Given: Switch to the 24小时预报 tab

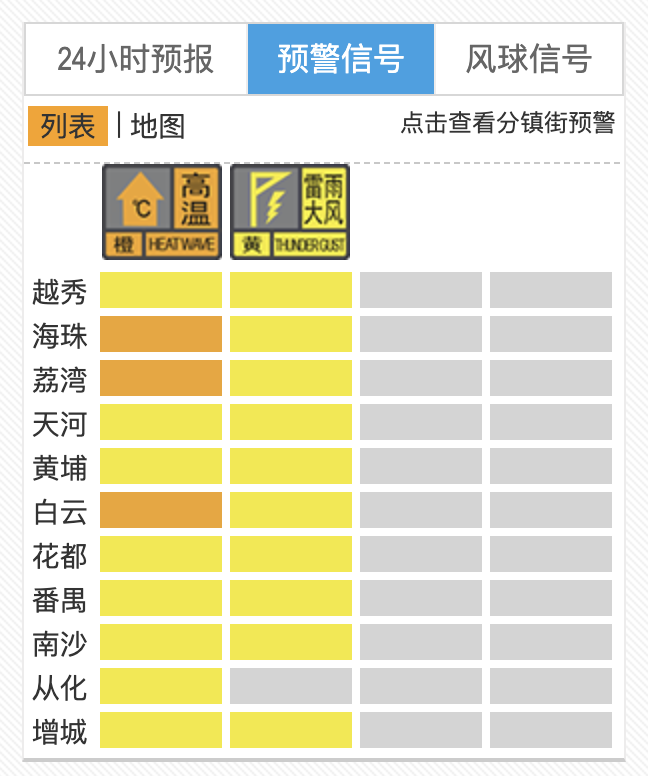Looking at the screenshot, I should (x=136, y=59).
